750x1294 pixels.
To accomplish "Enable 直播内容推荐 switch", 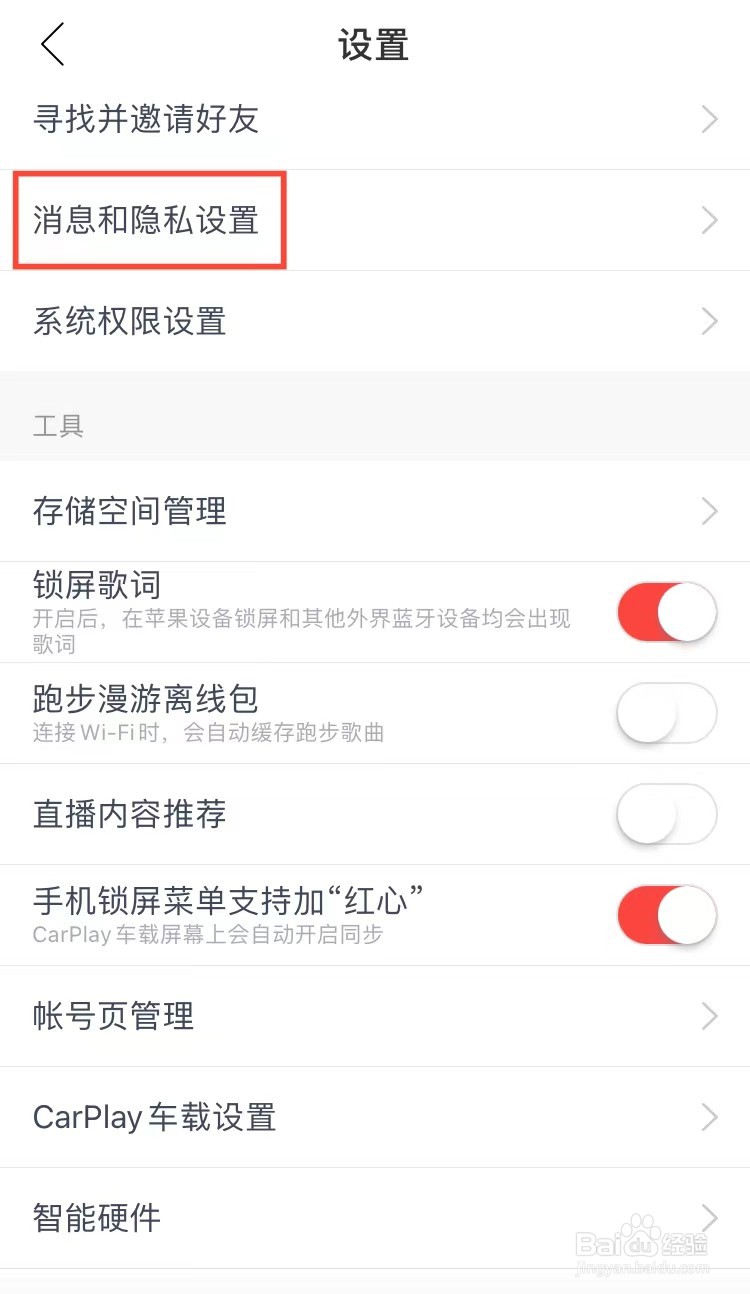I will click(667, 814).
